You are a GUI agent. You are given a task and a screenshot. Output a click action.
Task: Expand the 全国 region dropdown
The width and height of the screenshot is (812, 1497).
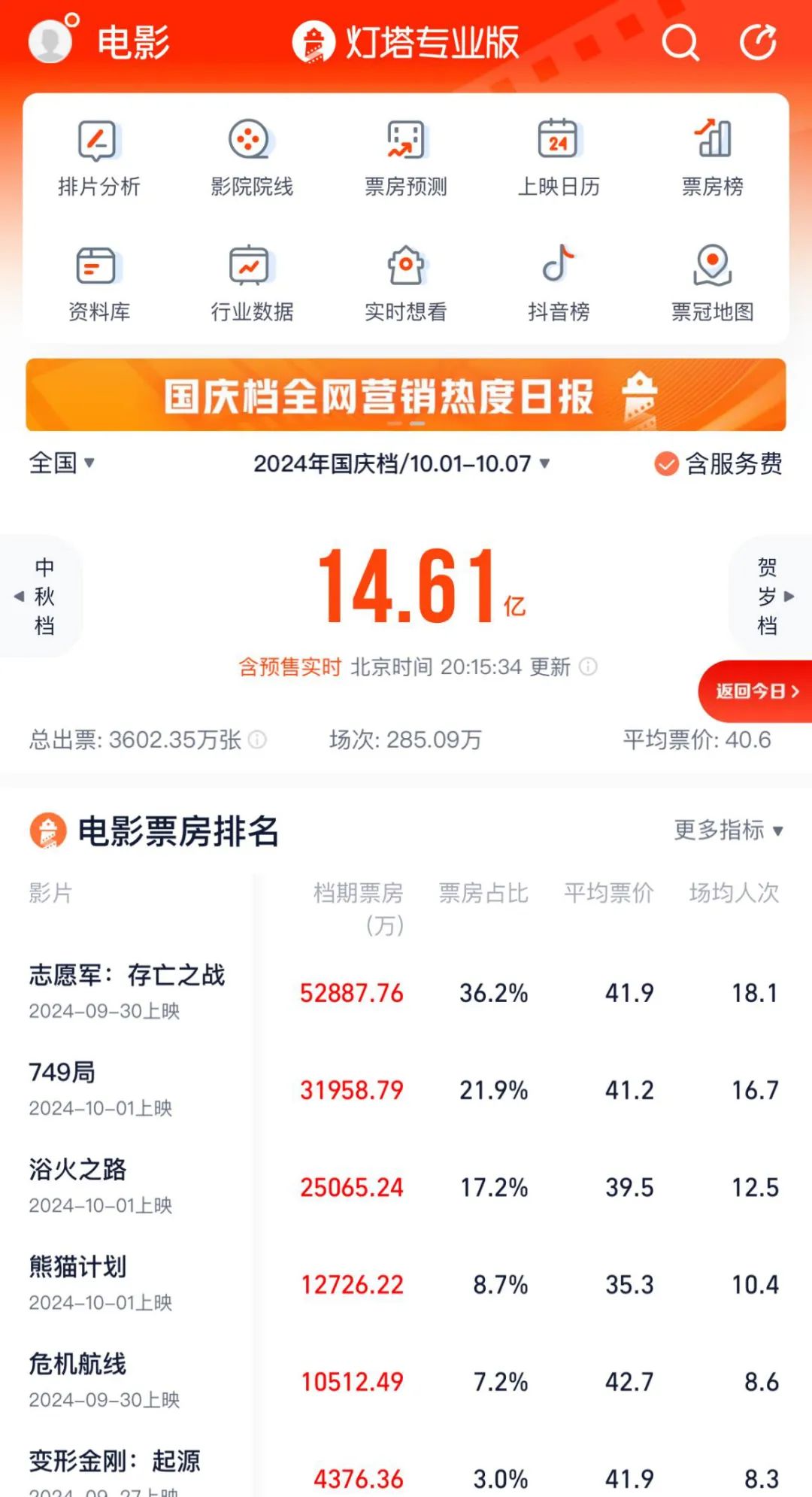[62, 463]
